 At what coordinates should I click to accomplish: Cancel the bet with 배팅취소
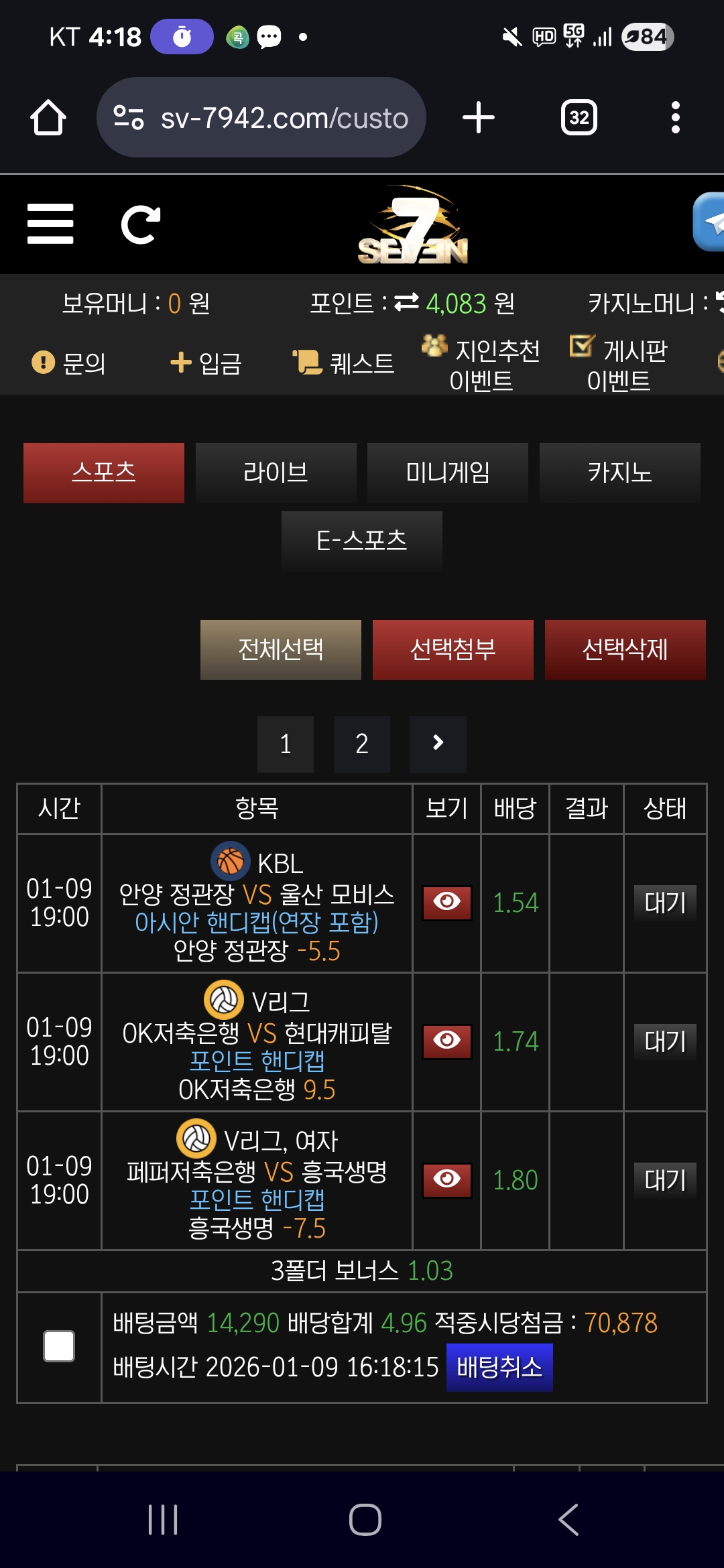499,1368
